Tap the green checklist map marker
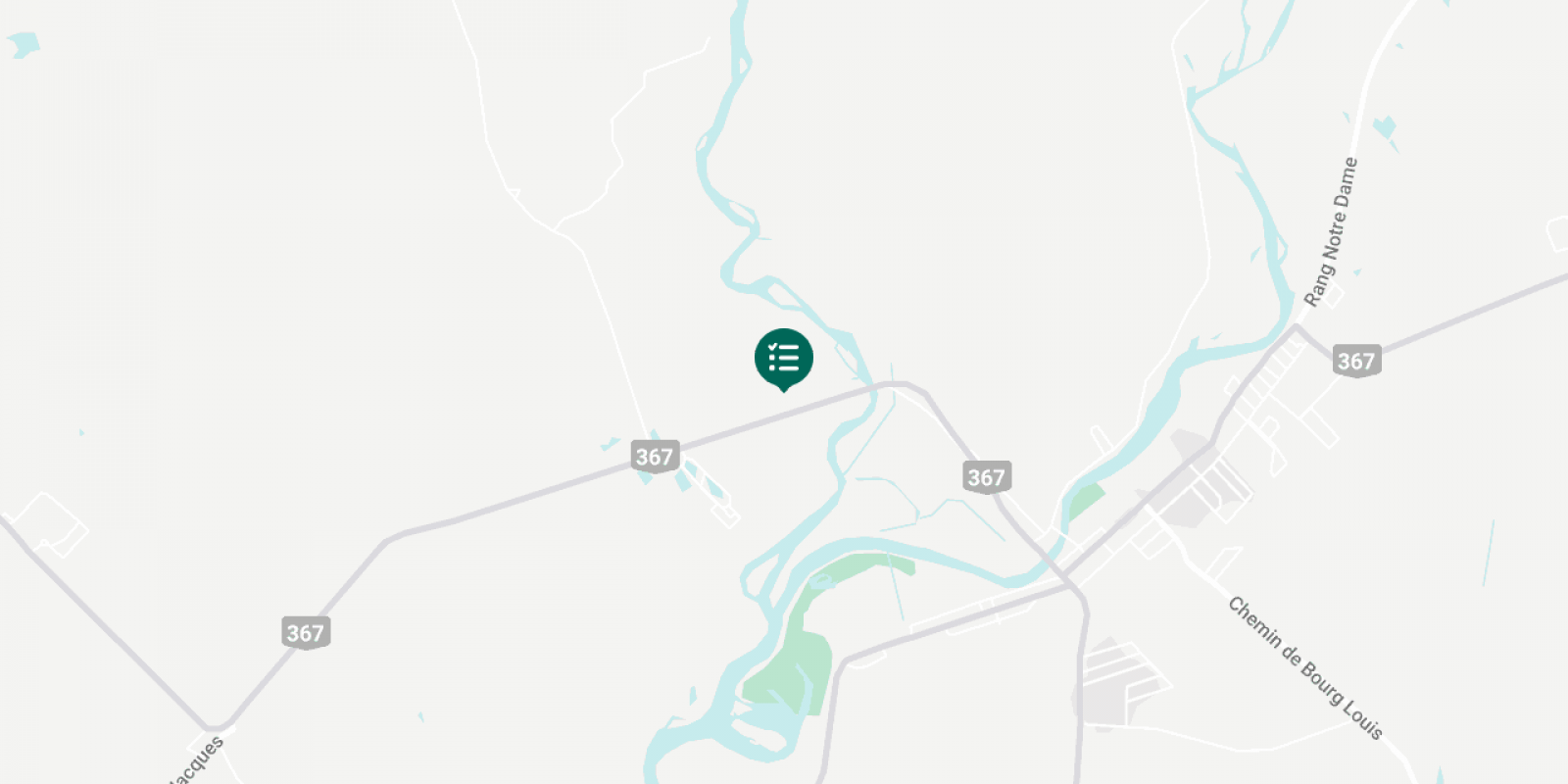 783,359
